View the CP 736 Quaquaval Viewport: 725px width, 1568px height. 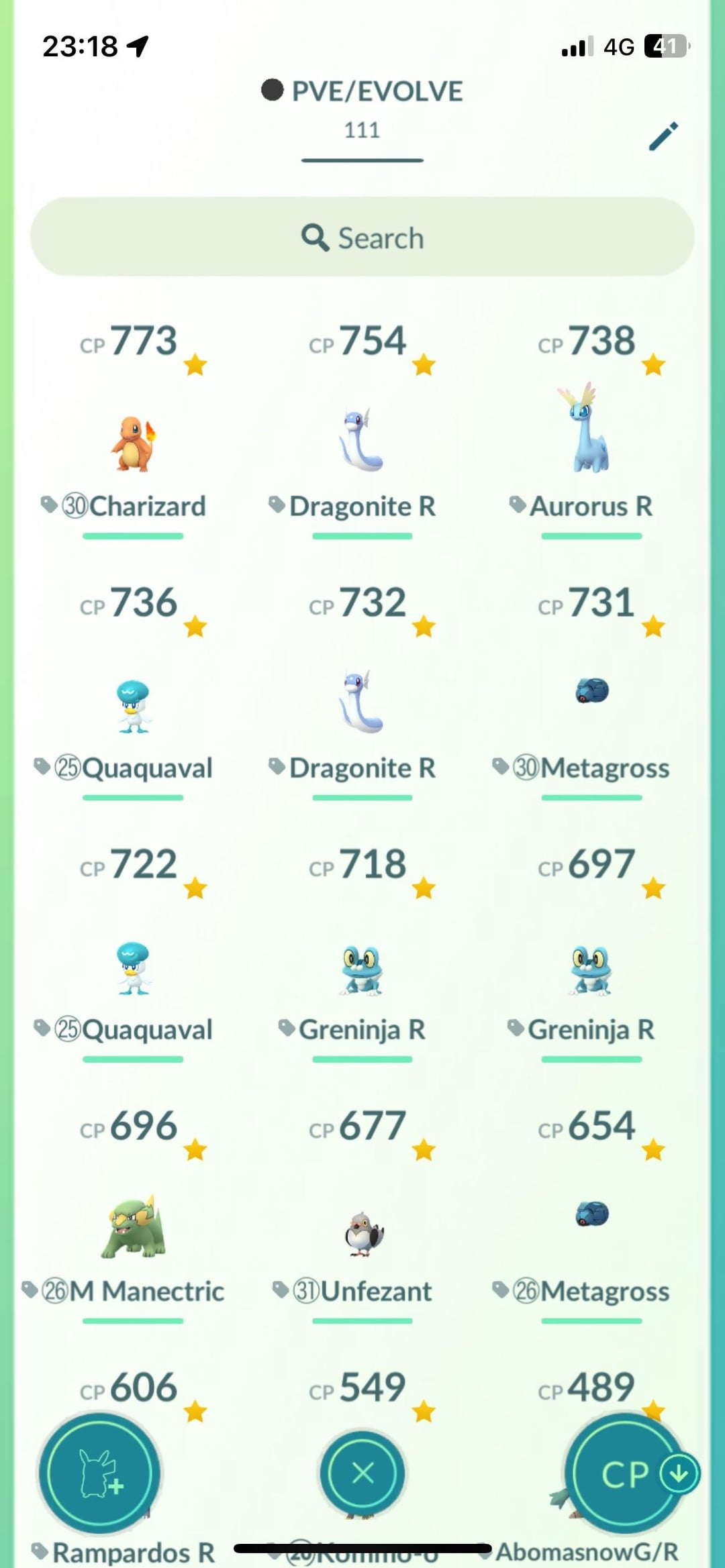tap(133, 706)
